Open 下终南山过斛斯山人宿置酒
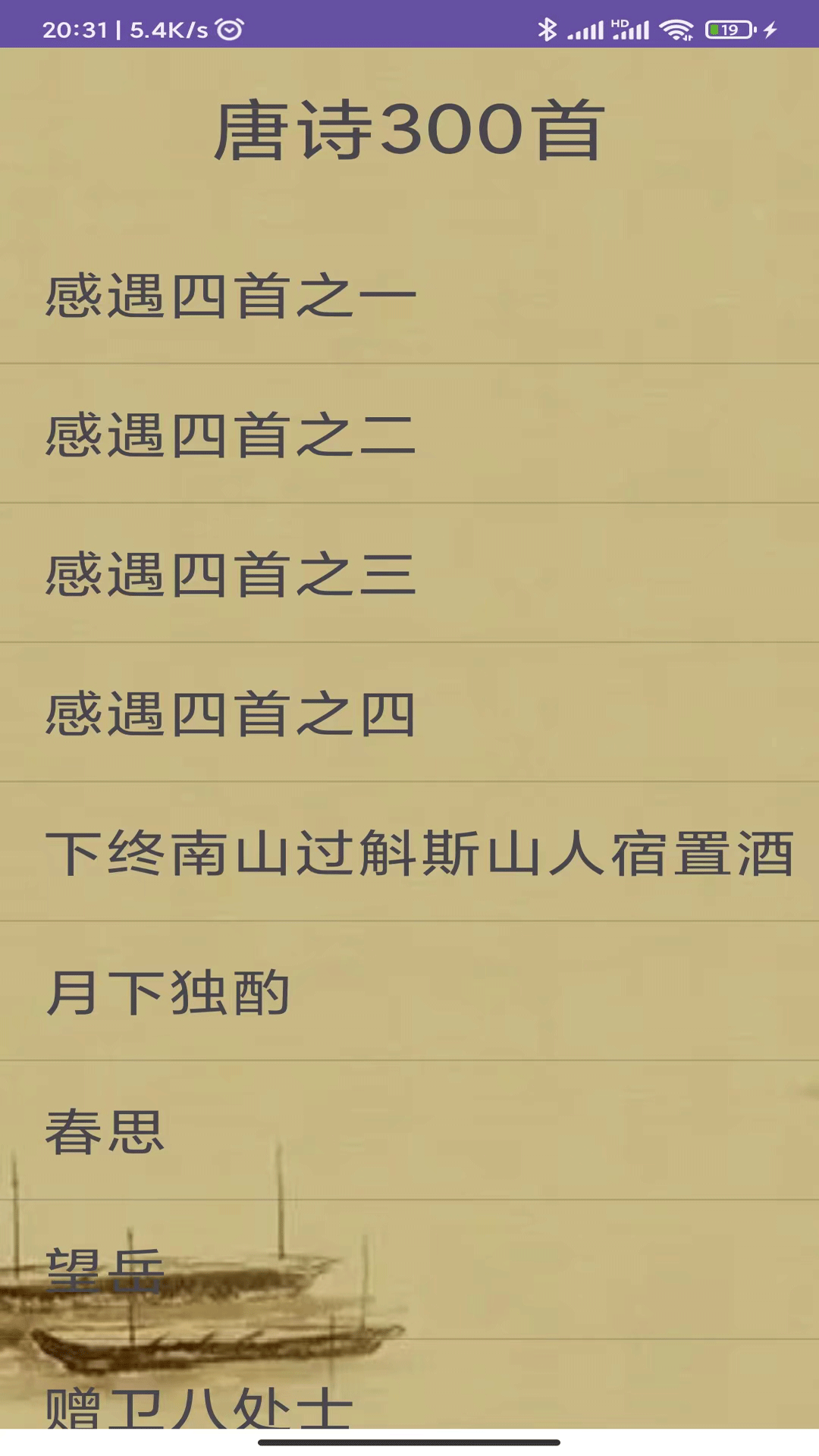Image resolution: width=819 pixels, height=1456 pixels. [x=419, y=854]
